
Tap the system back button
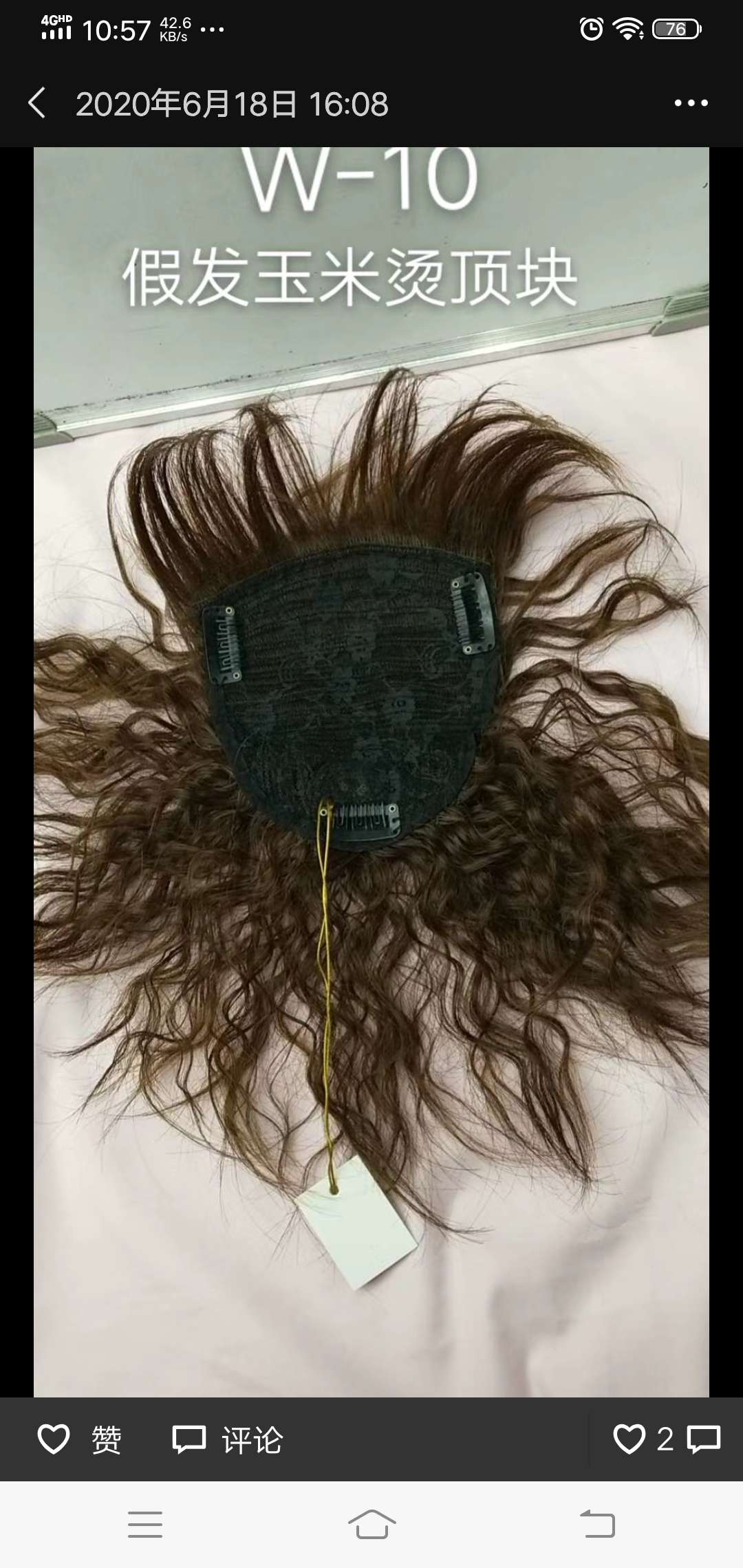point(597,1525)
